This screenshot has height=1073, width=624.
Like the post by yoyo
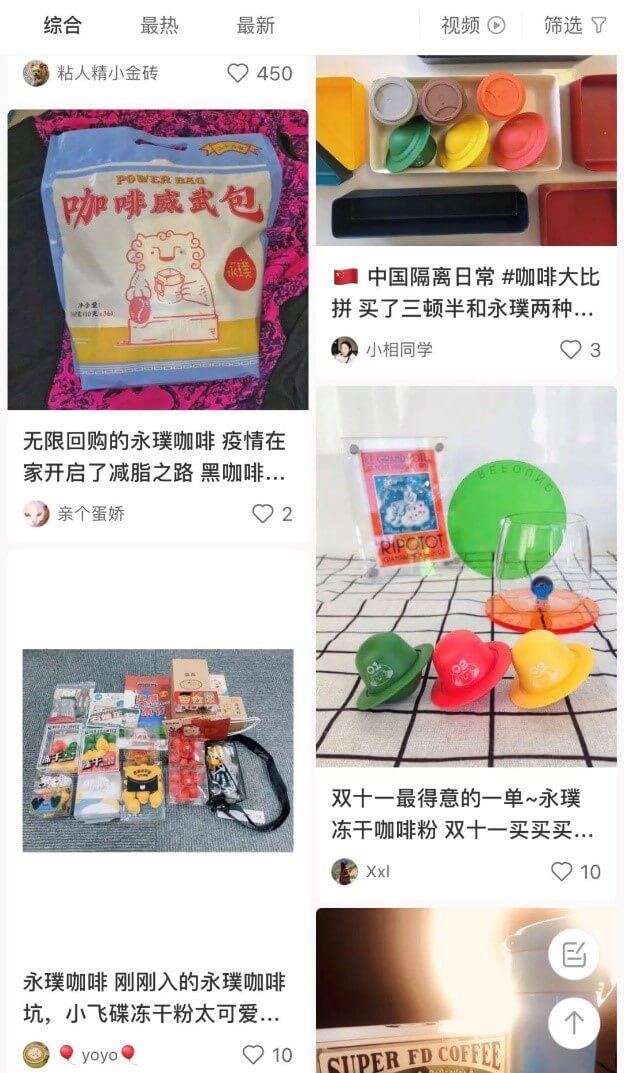(254, 1054)
